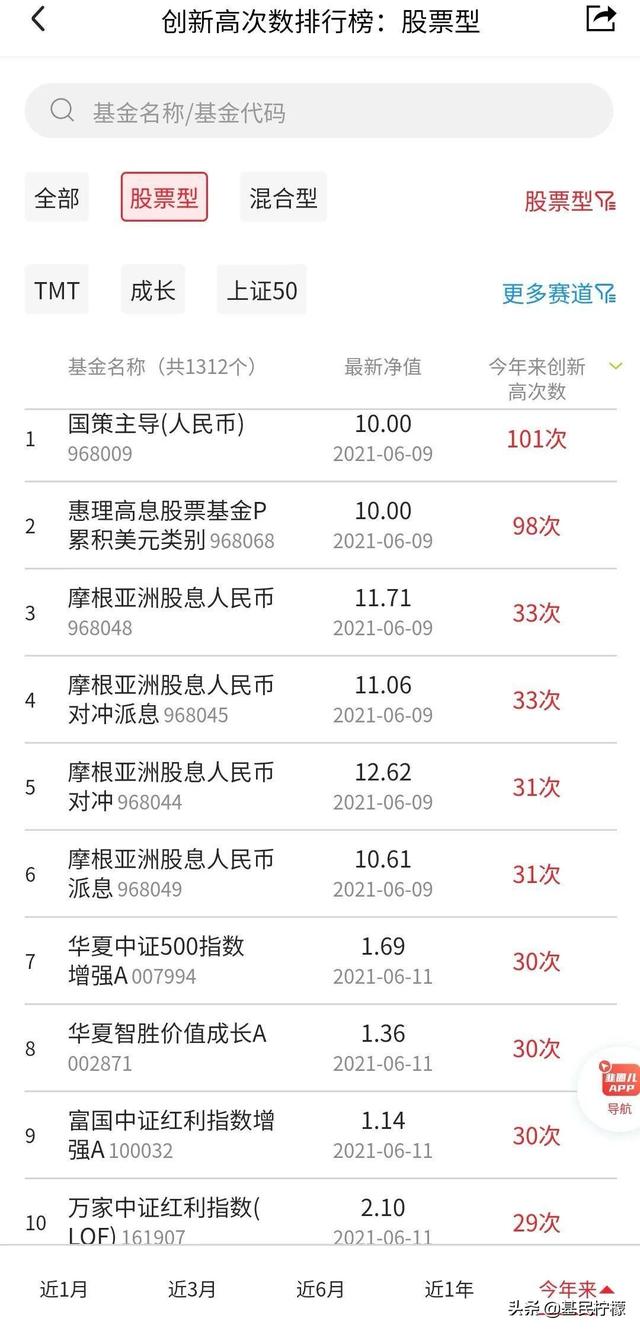Open the fund name/code search box

319,111
